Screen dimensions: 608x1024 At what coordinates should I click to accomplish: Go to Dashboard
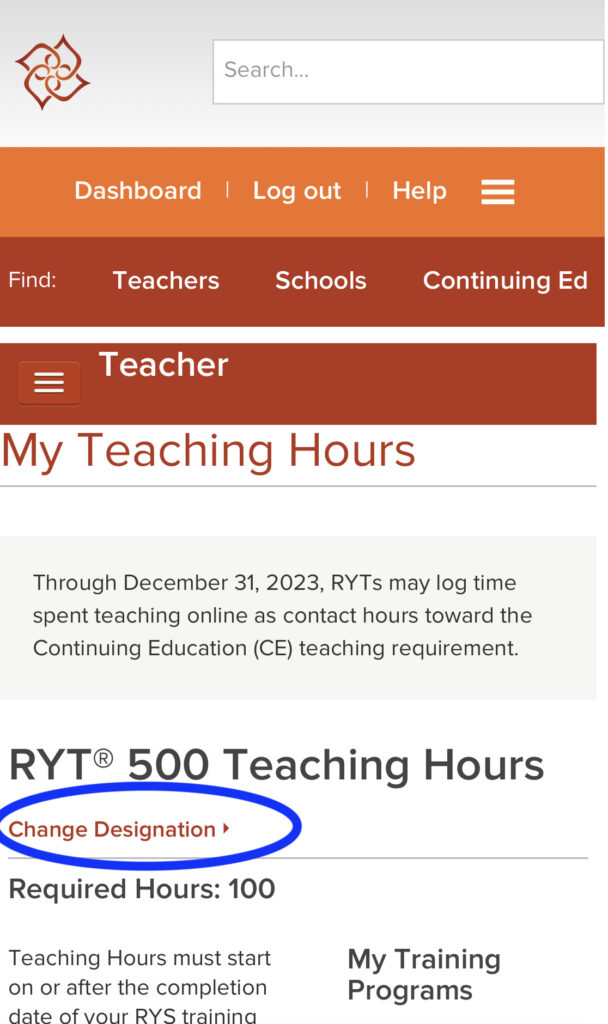click(x=138, y=191)
